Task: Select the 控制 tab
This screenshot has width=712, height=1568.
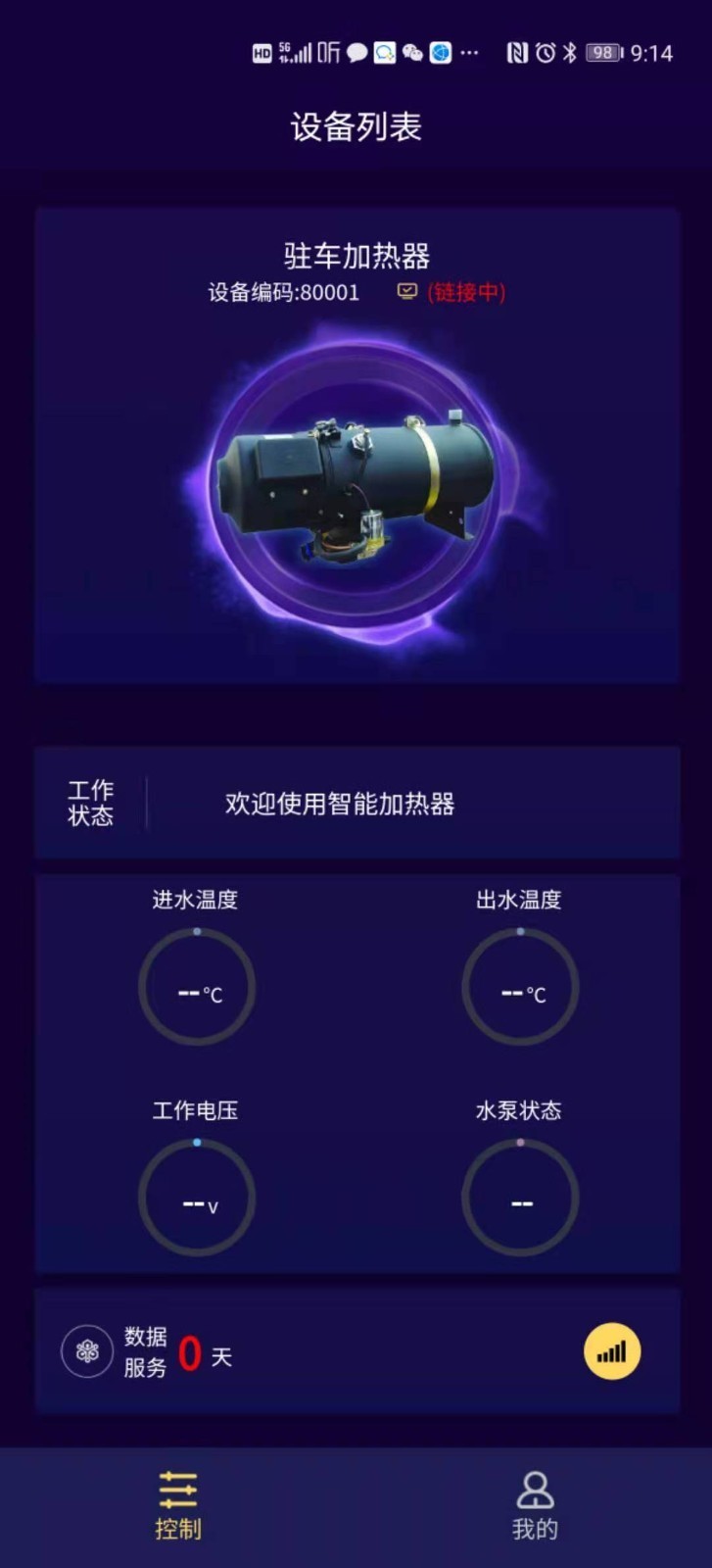Action: (x=178, y=1504)
